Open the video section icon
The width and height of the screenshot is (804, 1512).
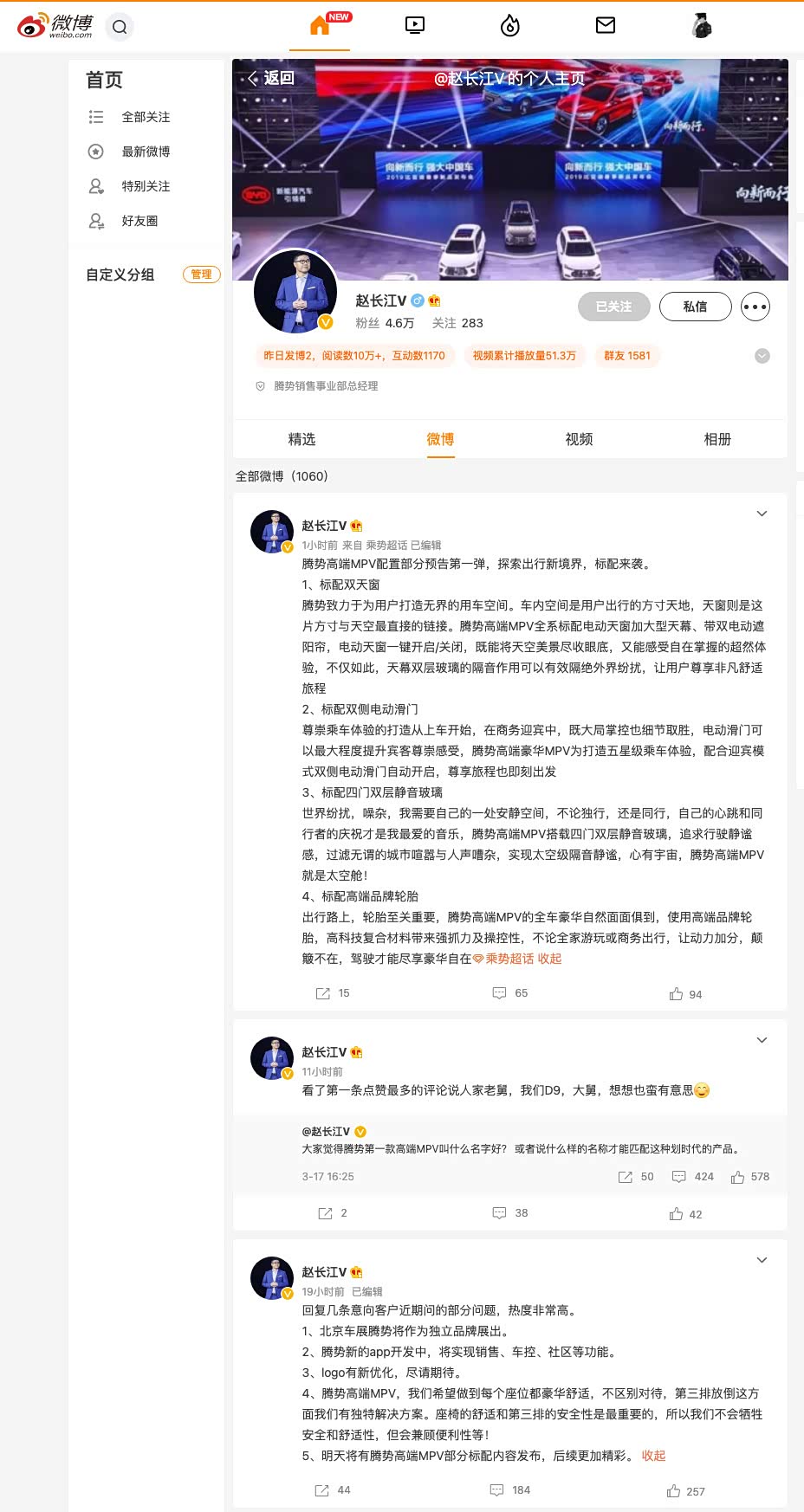pos(415,25)
